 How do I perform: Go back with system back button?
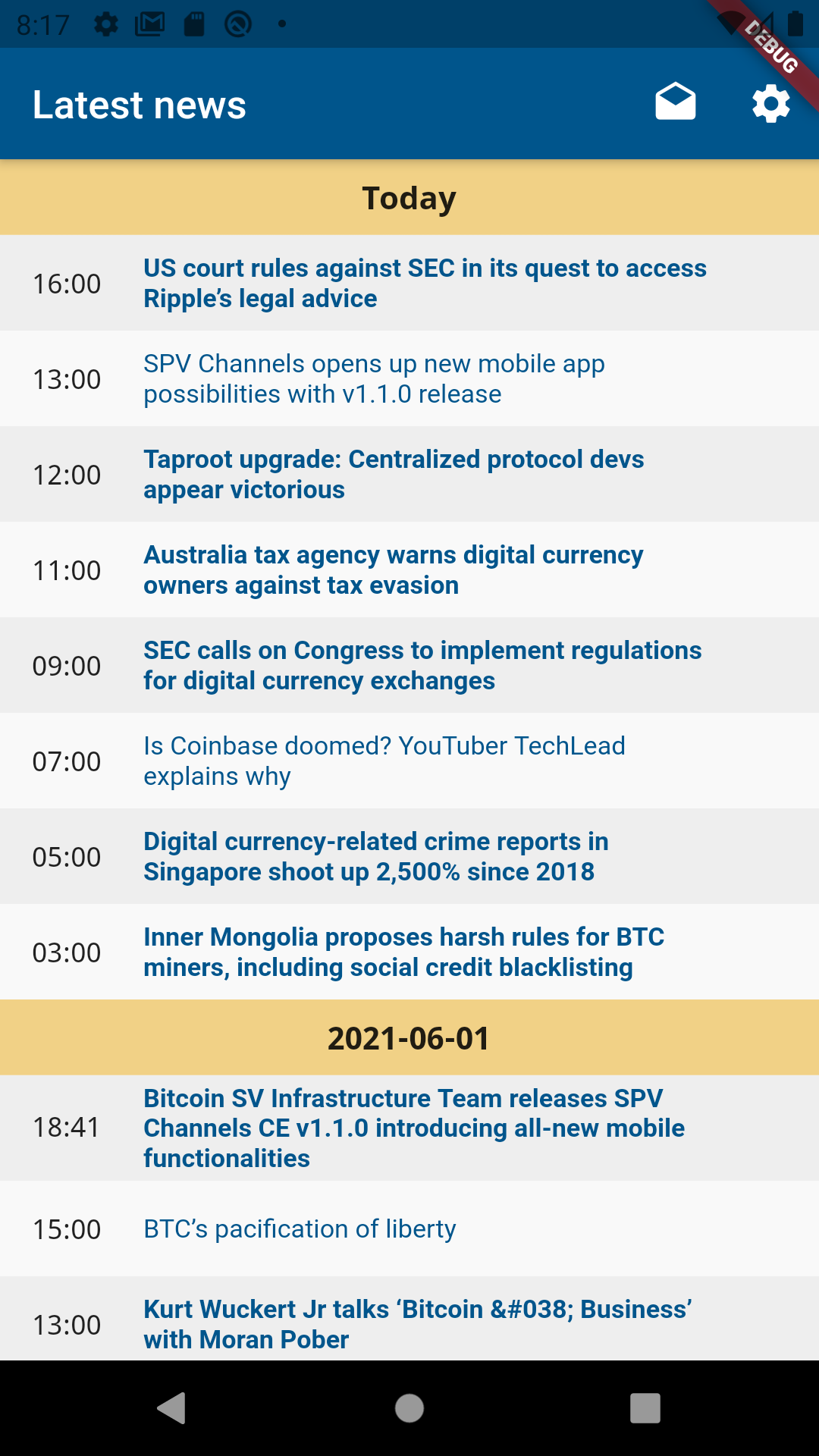coord(172,1408)
